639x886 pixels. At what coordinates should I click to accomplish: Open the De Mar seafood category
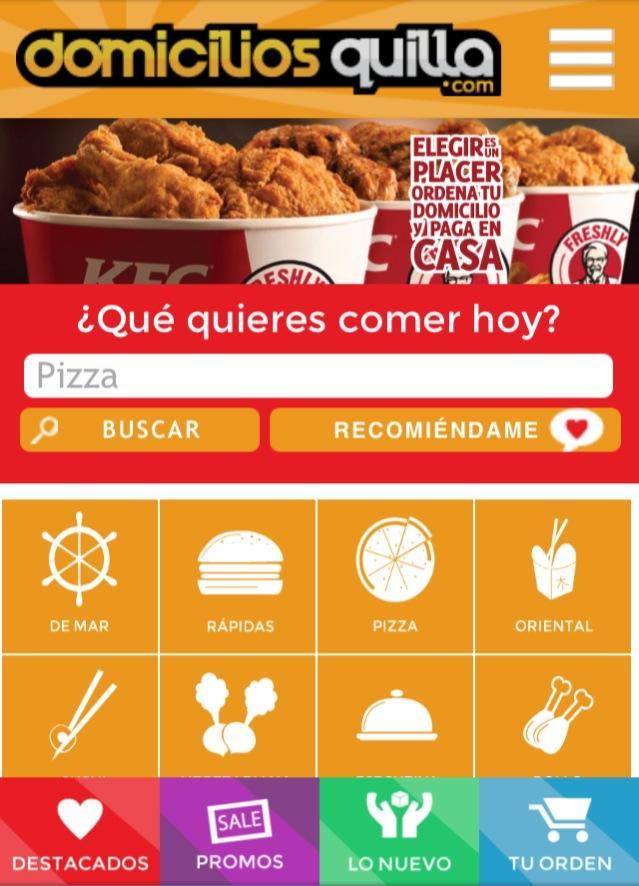80,576
